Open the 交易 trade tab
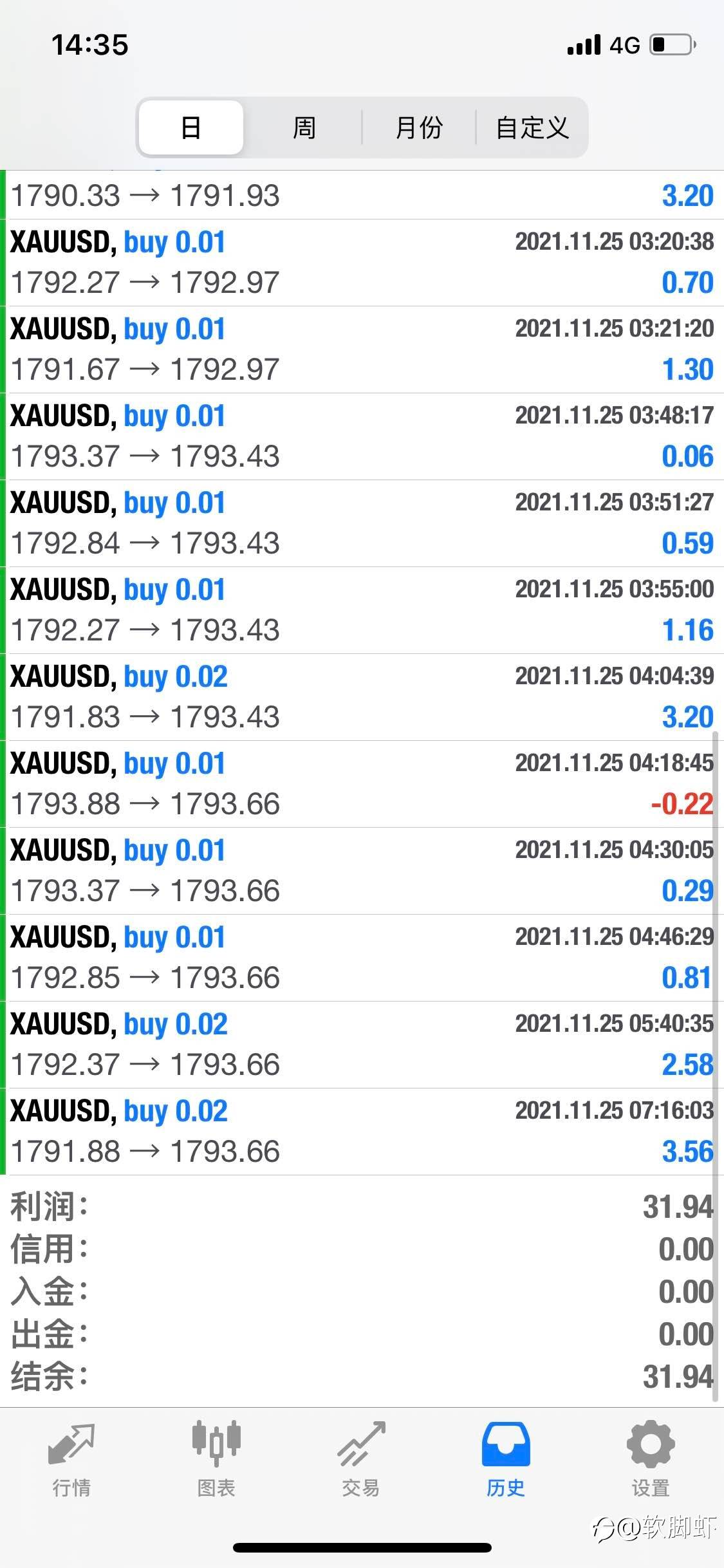 [361, 1460]
